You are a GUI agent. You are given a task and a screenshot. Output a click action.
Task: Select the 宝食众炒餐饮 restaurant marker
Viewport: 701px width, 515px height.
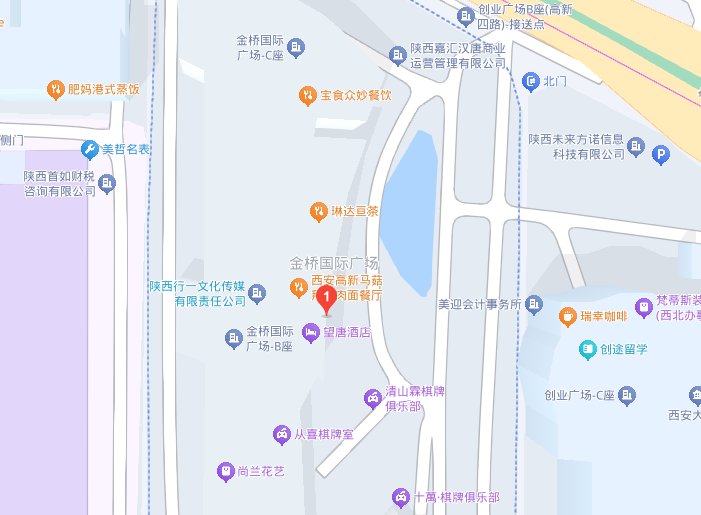308,96
